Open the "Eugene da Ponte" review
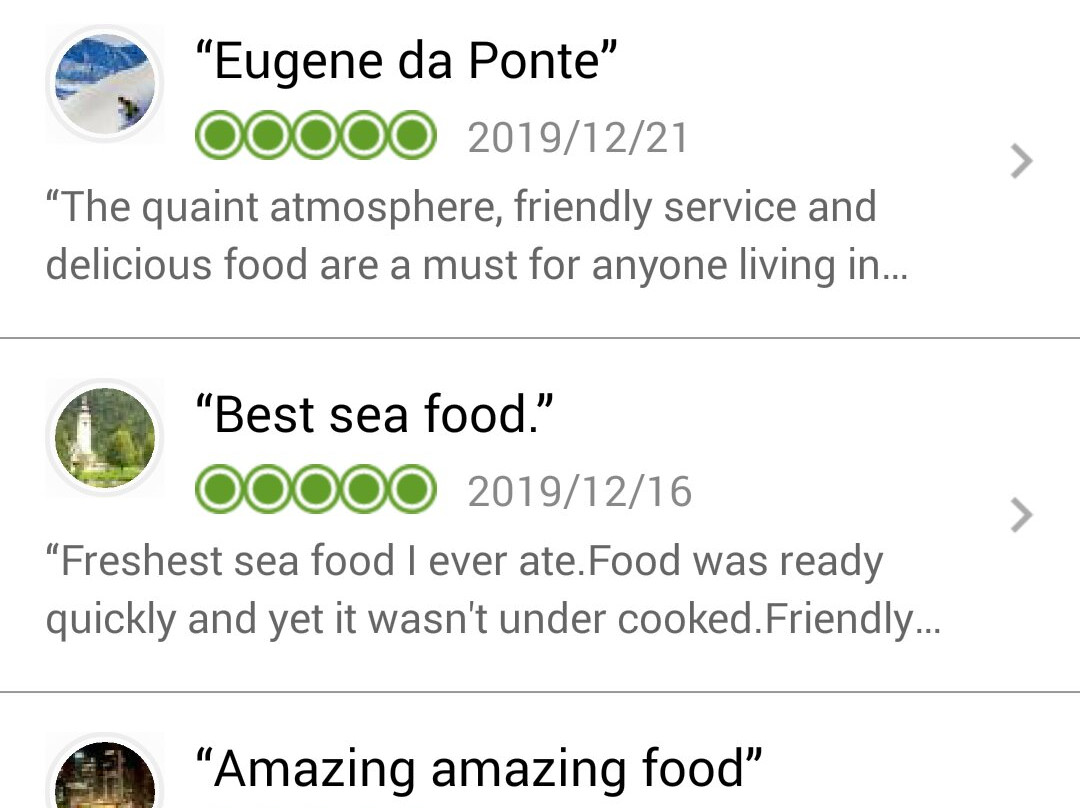 point(540,165)
